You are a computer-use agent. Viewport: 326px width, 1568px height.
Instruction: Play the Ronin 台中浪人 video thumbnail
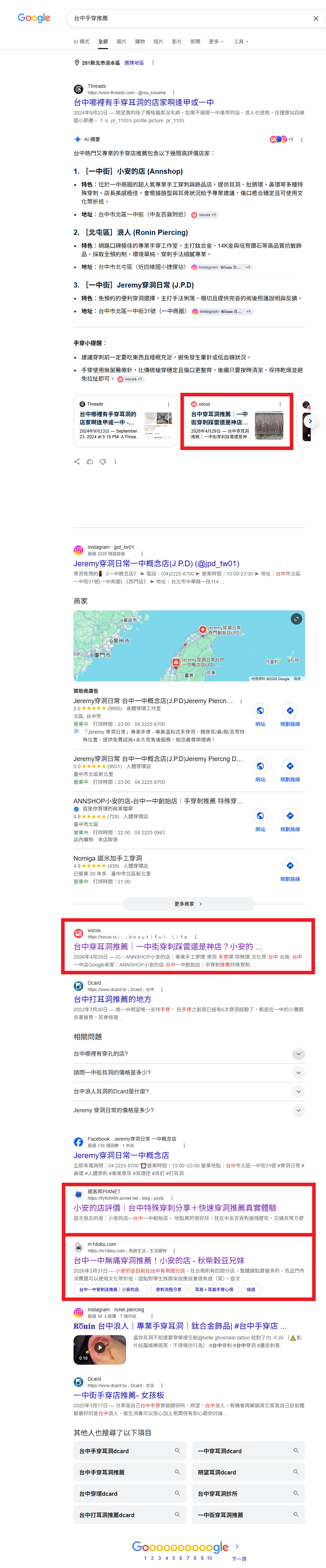click(x=100, y=1348)
